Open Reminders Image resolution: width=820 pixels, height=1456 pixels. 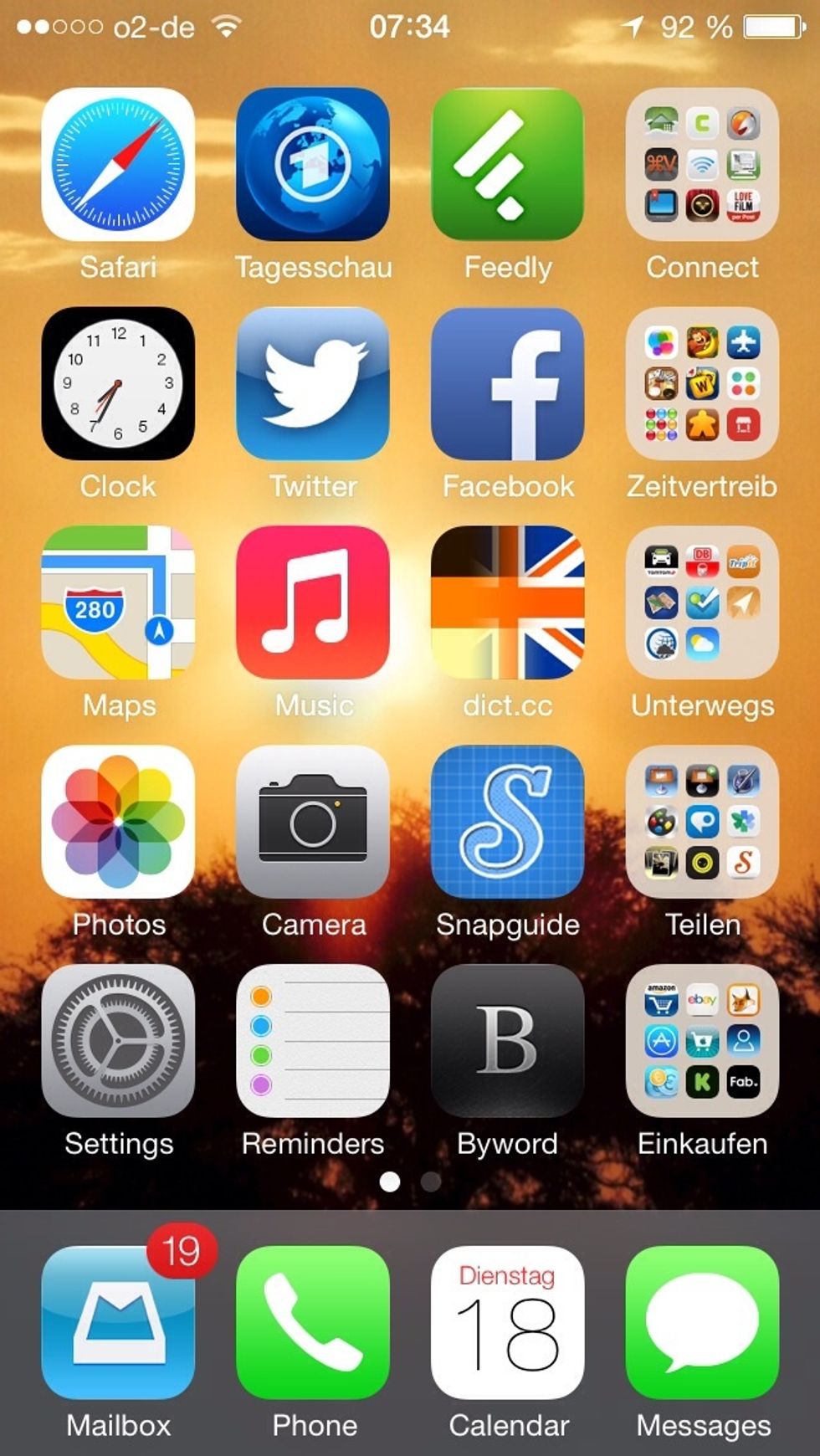[313, 1041]
